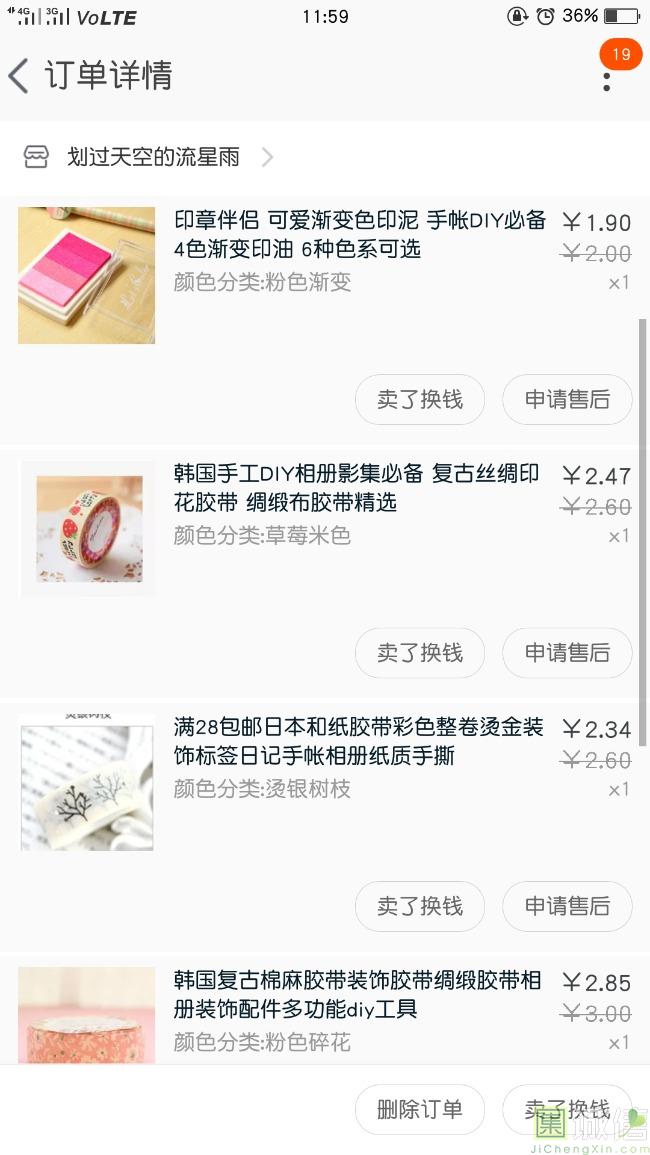Screen dimensions: 650x1155
Task: Go back from 订单详情 page
Action: 20,76
